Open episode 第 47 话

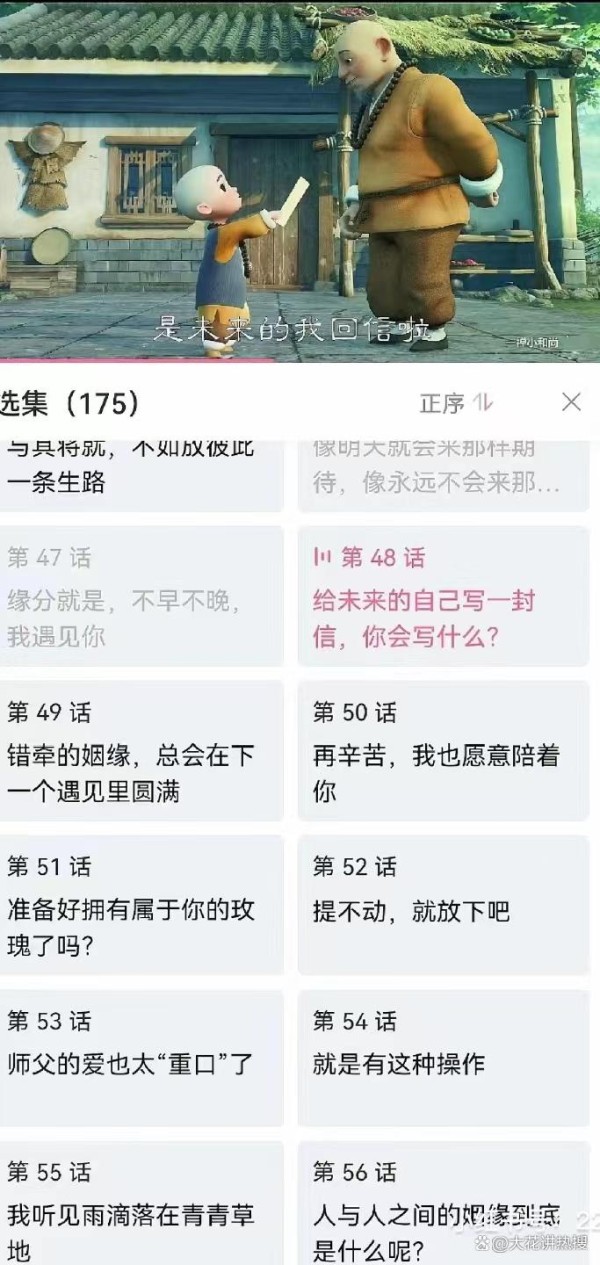point(142,596)
